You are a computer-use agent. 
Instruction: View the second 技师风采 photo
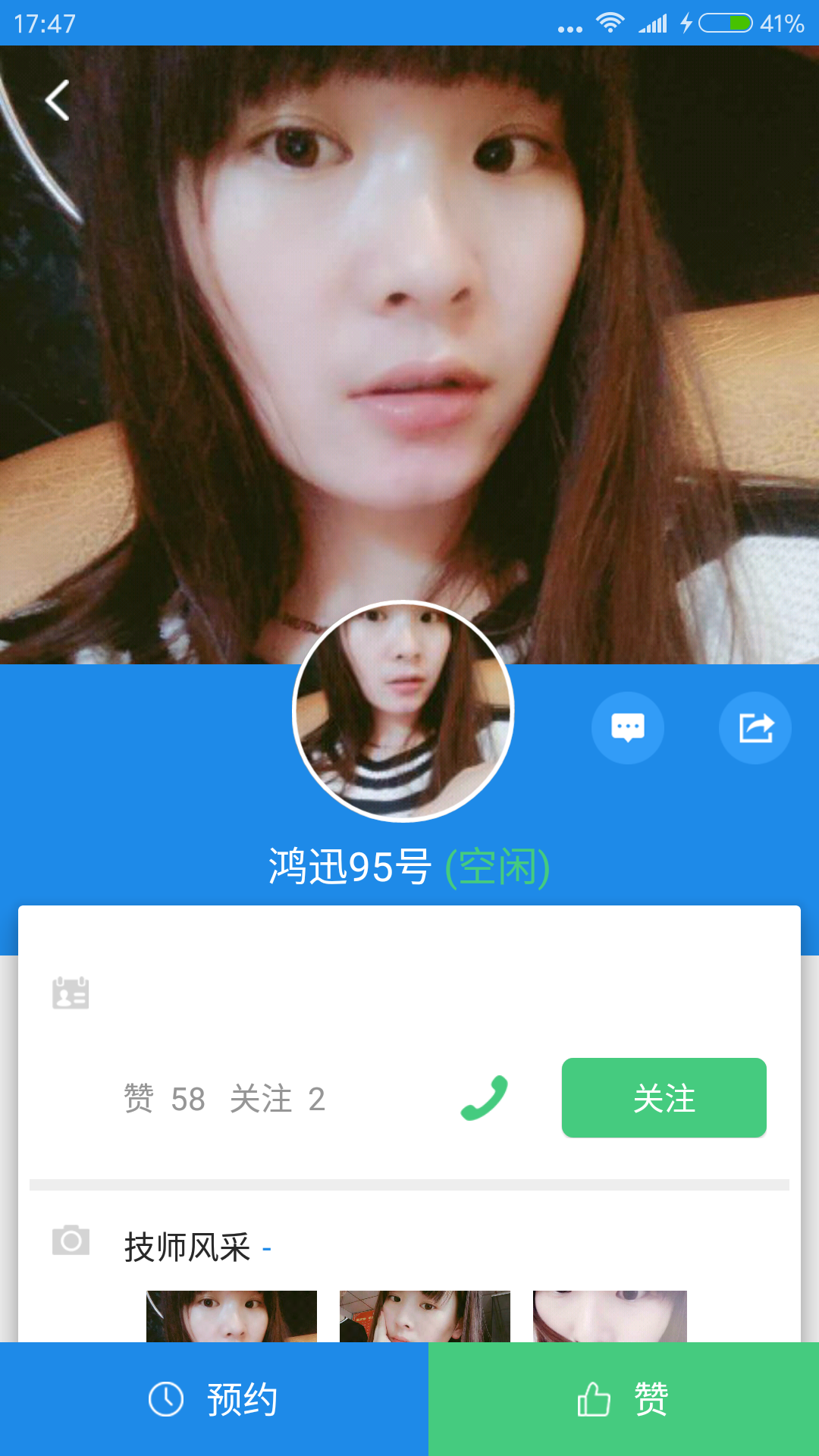point(425,1316)
